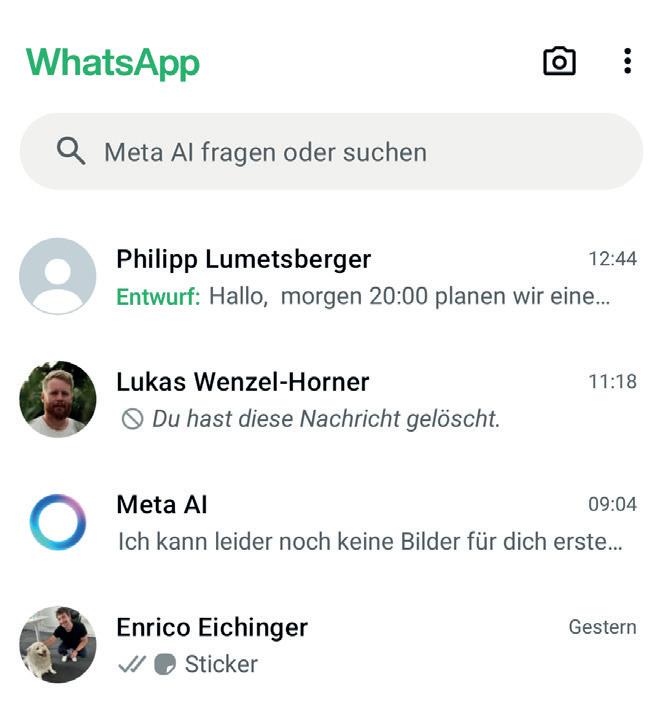This screenshot has height=710, width=663.
Task: View Enrico Eichinger's profile photo
Action: point(58,645)
